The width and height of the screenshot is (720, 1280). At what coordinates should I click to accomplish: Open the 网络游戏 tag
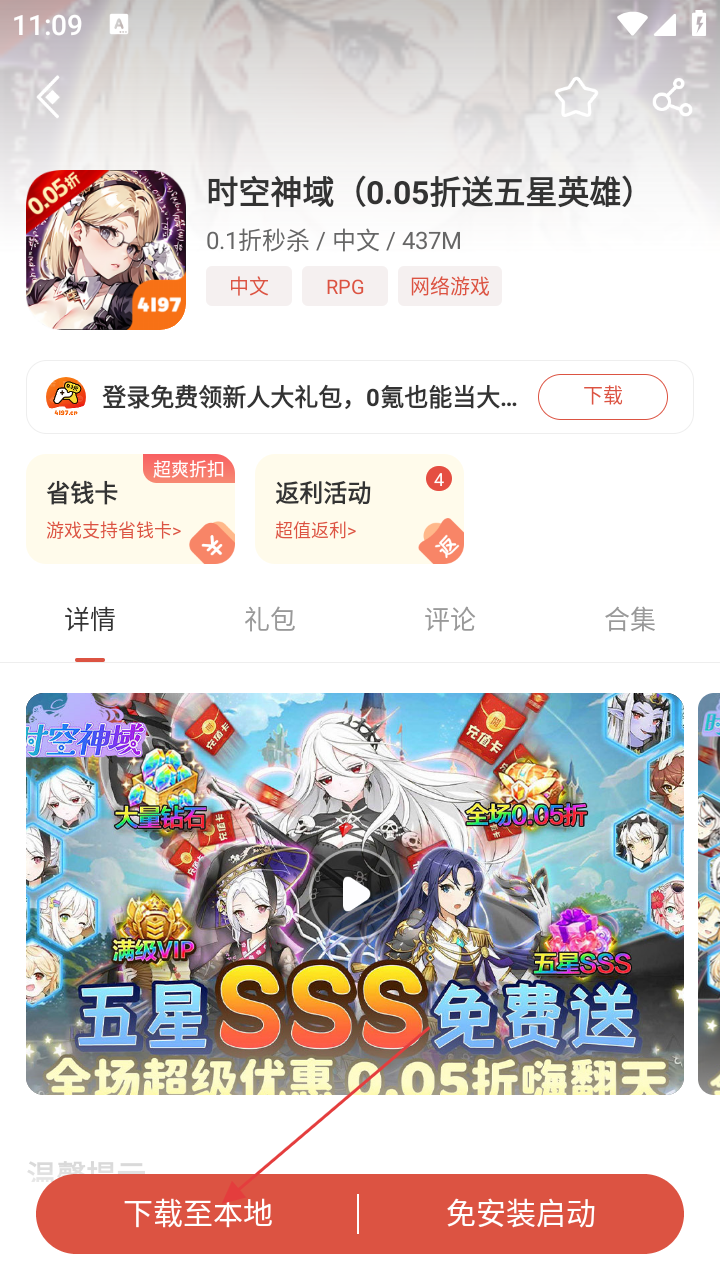(450, 286)
